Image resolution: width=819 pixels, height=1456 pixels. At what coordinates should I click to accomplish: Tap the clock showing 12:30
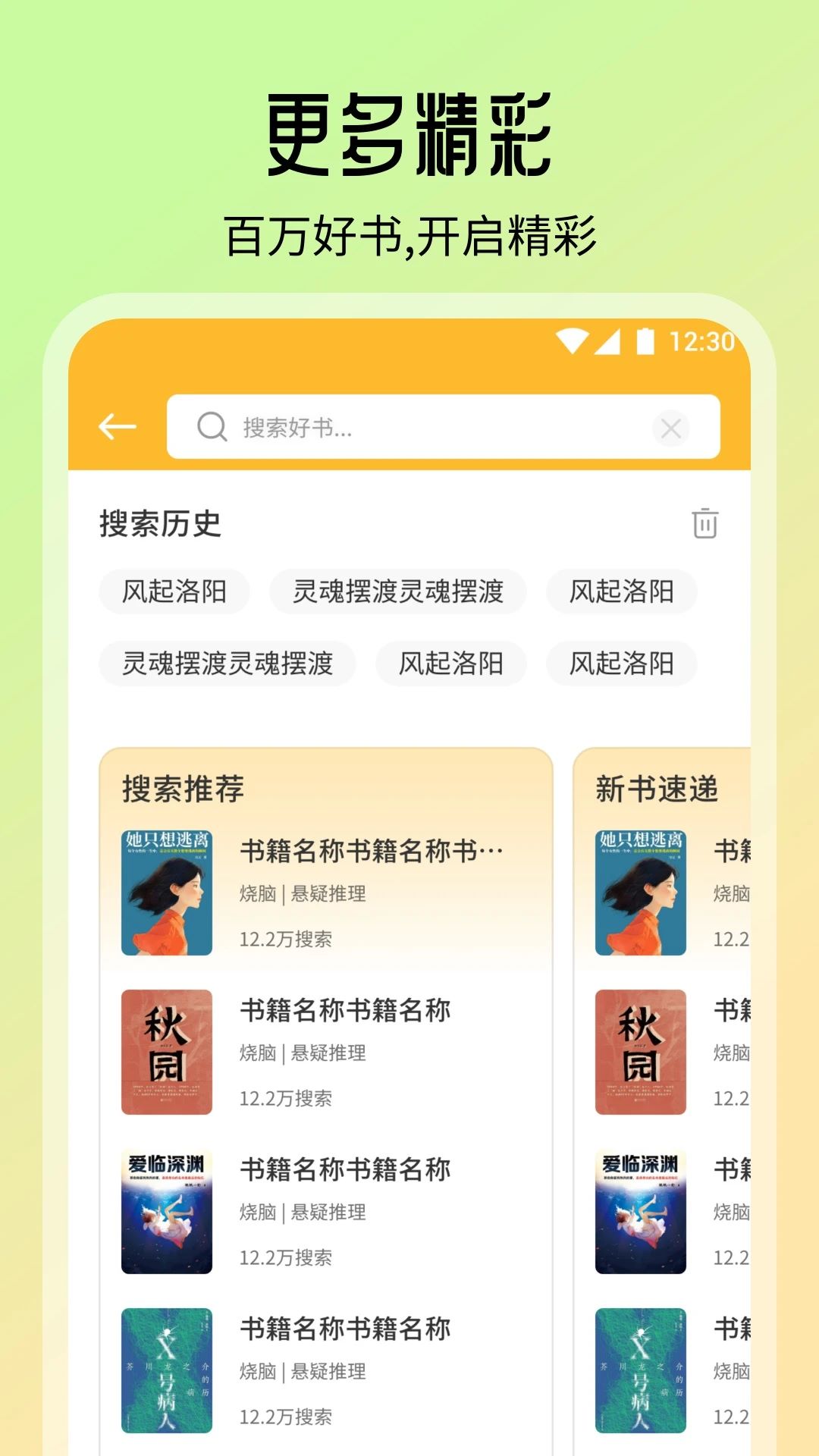(x=701, y=341)
